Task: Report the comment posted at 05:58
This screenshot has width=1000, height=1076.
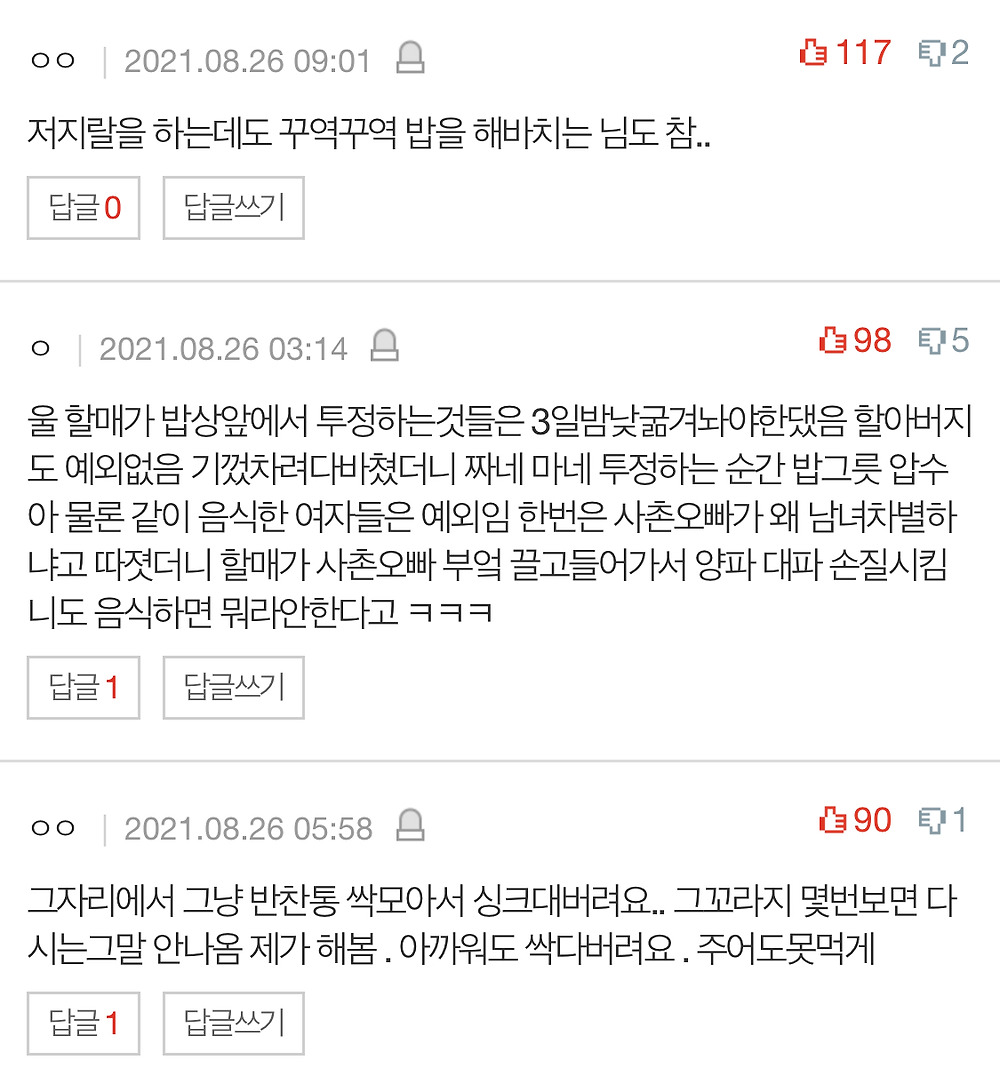Action: (410, 826)
